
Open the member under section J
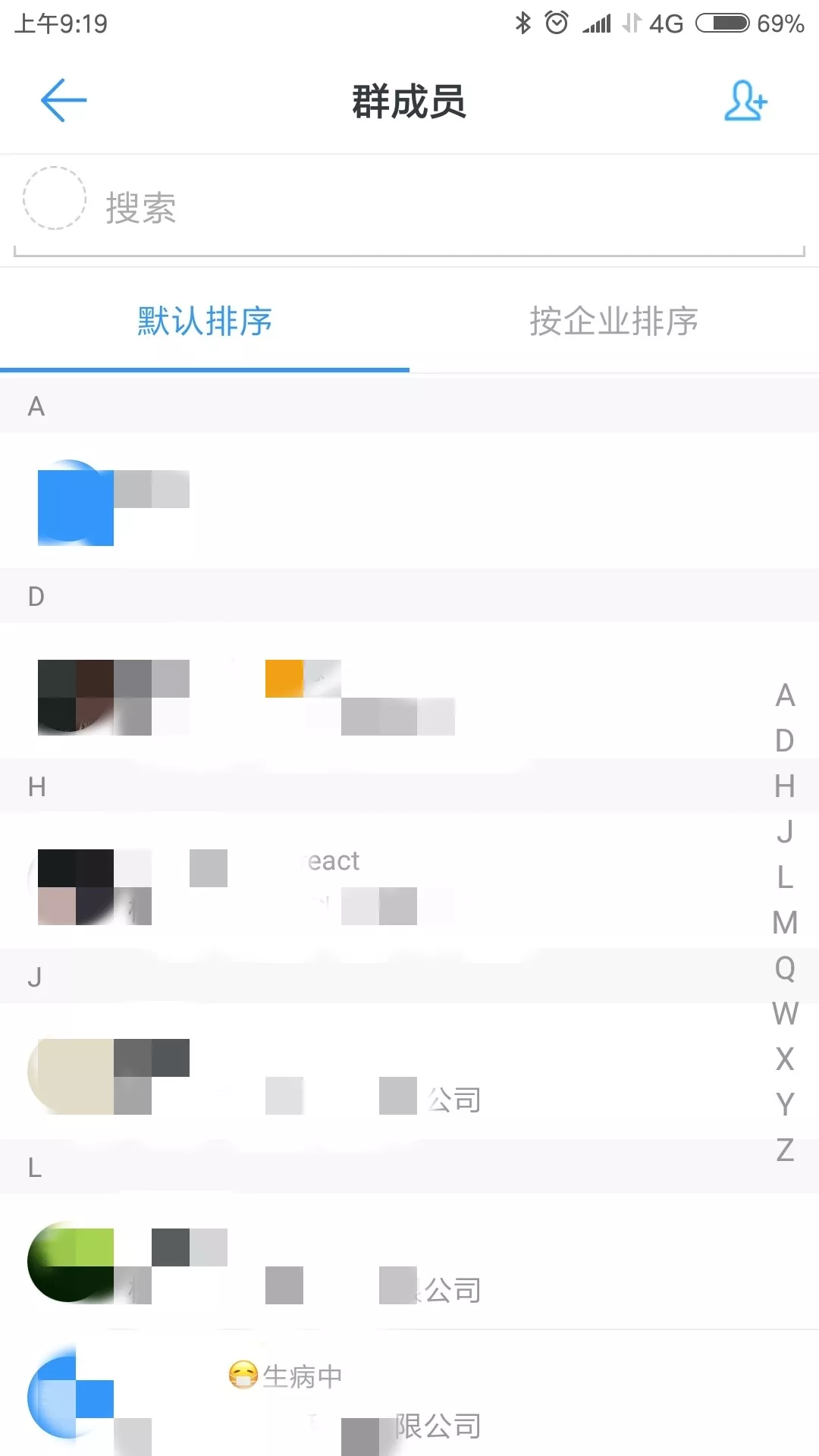(x=409, y=1072)
